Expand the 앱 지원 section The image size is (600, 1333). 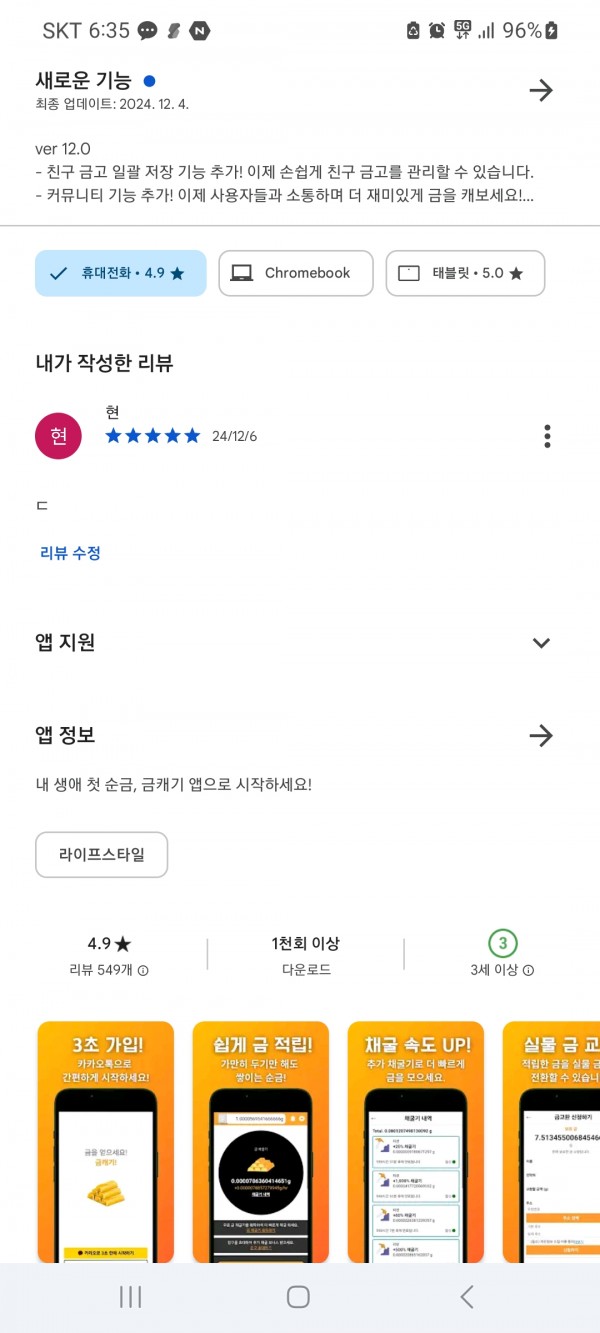tap(541, 643)
